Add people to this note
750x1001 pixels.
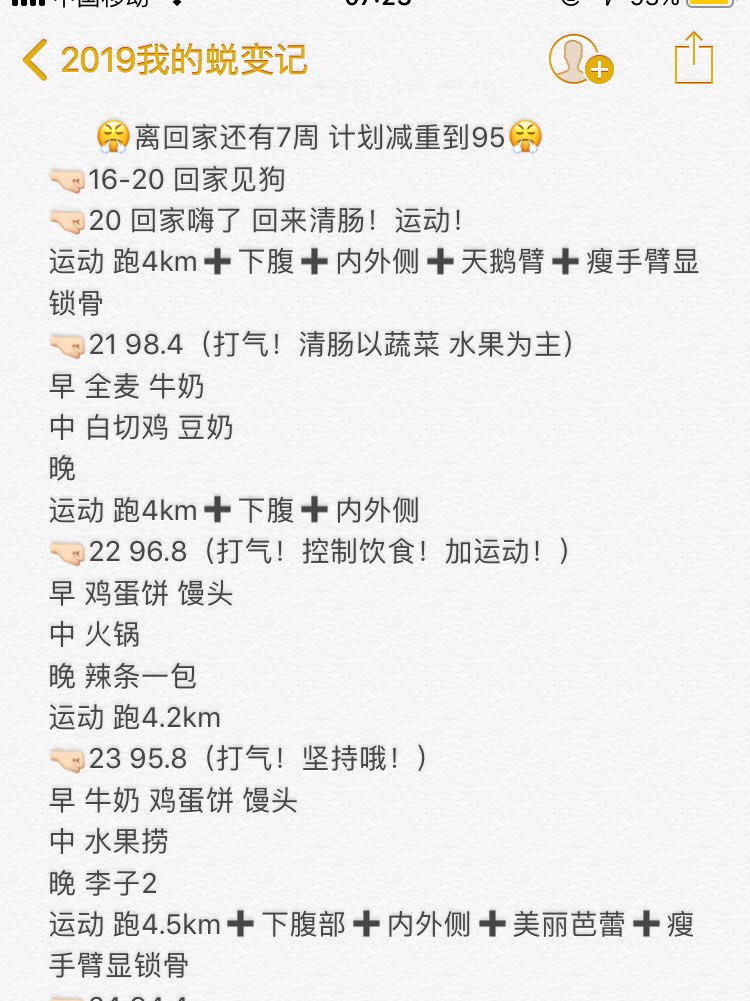(580, 59)
